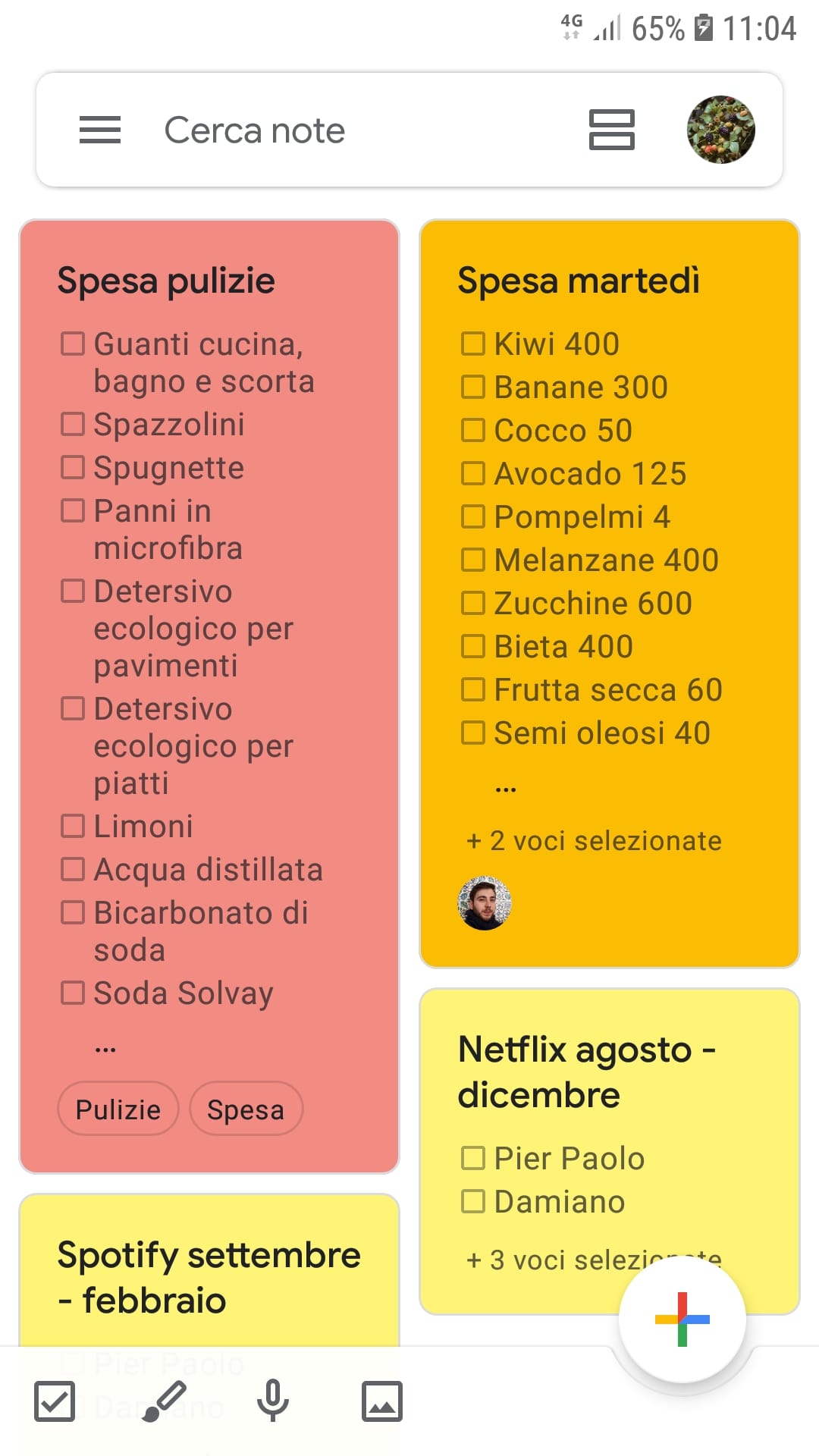This screenshot has width=819, height=1456.
Task: Select the Pulizie label chip
Action: [118, 1109]
